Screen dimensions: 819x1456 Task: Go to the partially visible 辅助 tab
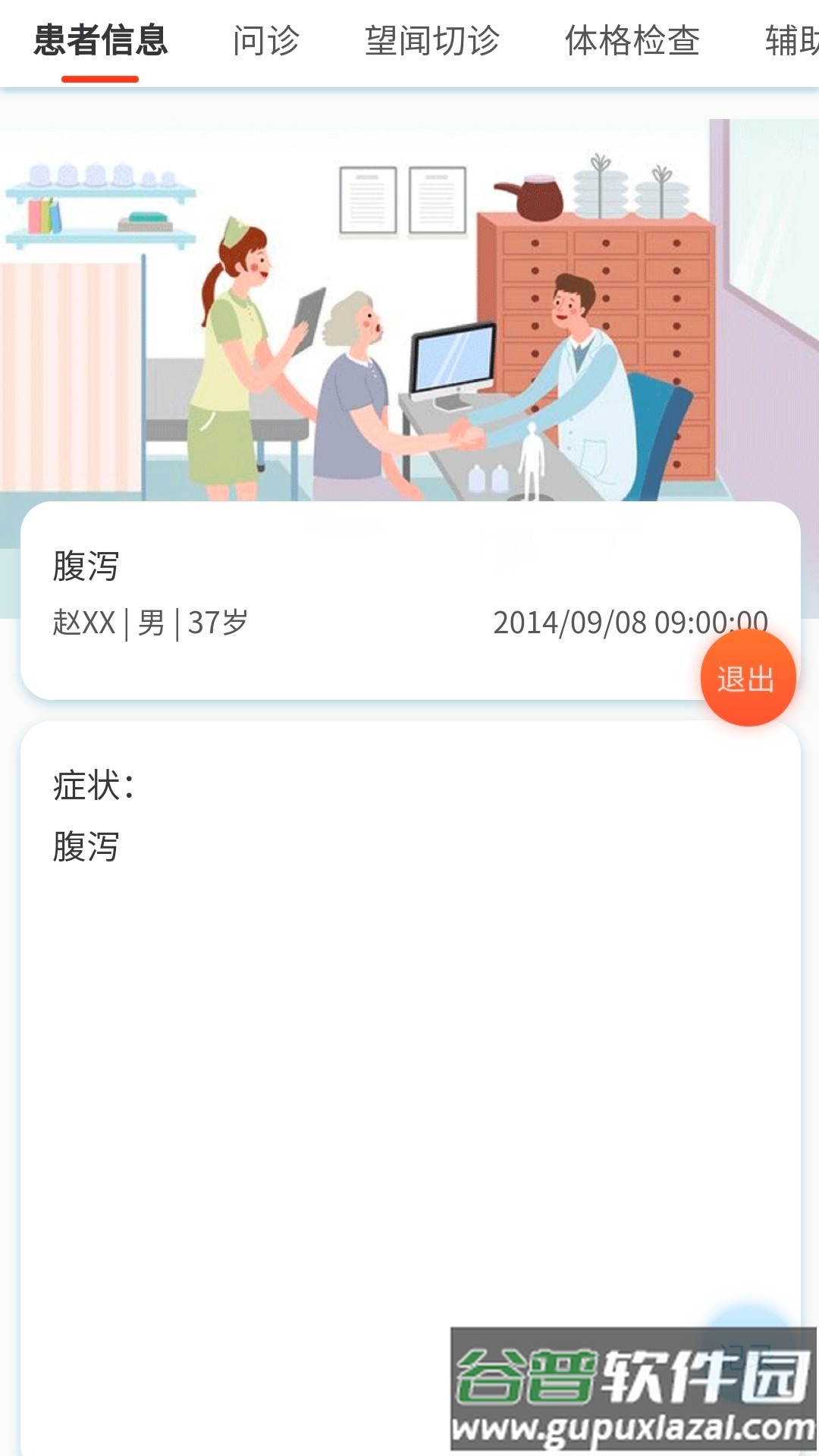click(x=792, y=41)
